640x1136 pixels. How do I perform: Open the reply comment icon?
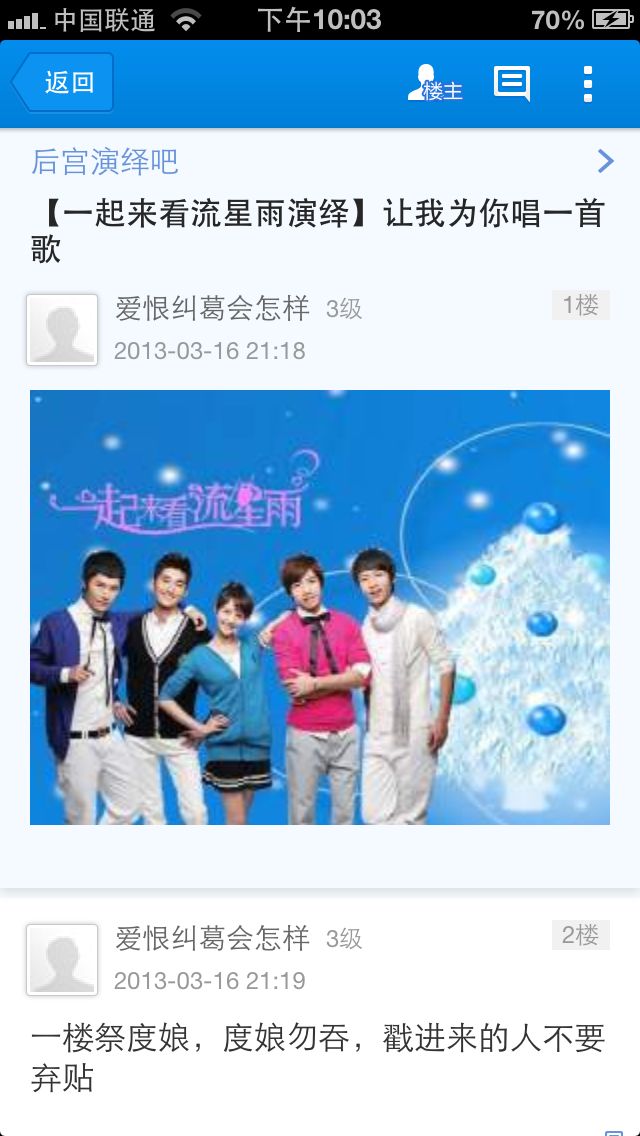(x=512, y=84)
